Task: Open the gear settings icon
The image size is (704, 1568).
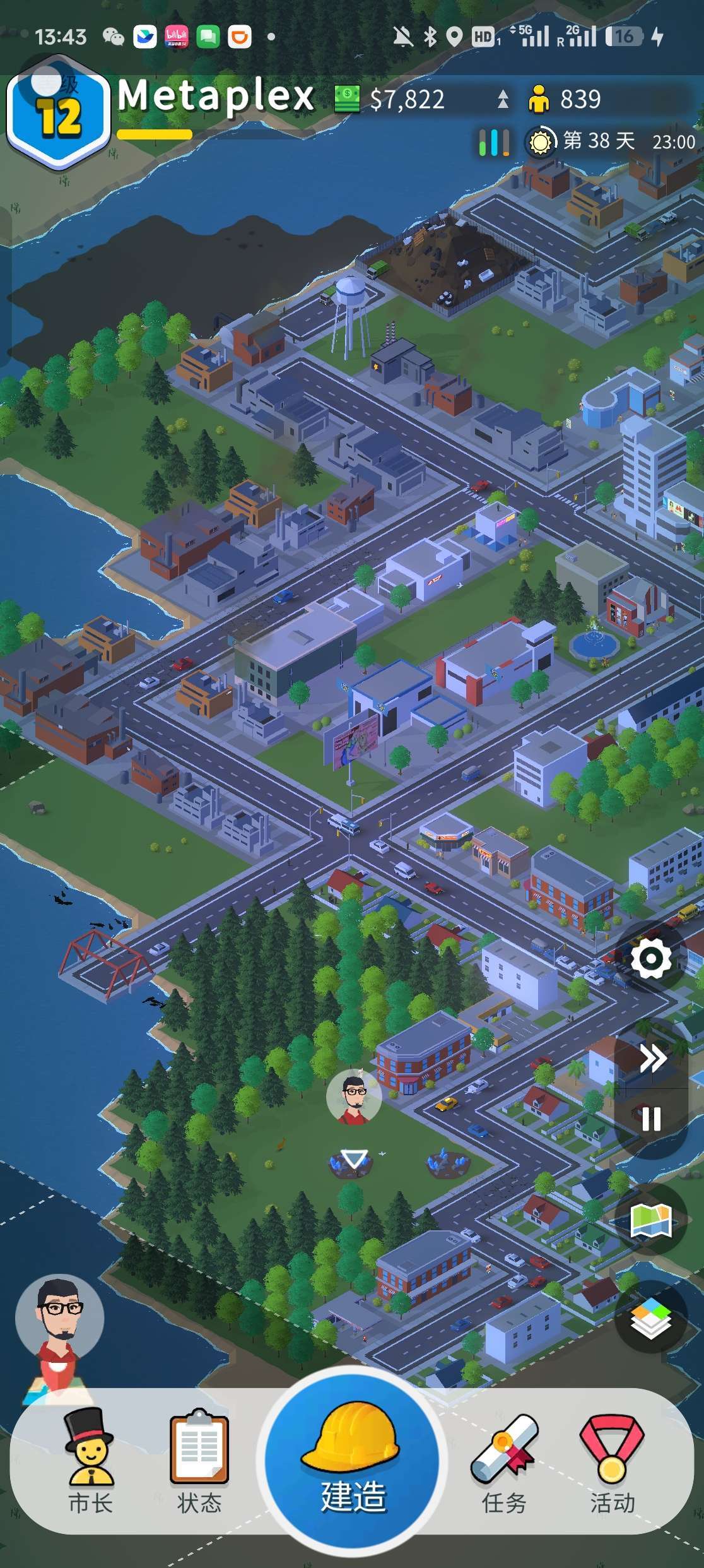Action: tap(651, 959)
